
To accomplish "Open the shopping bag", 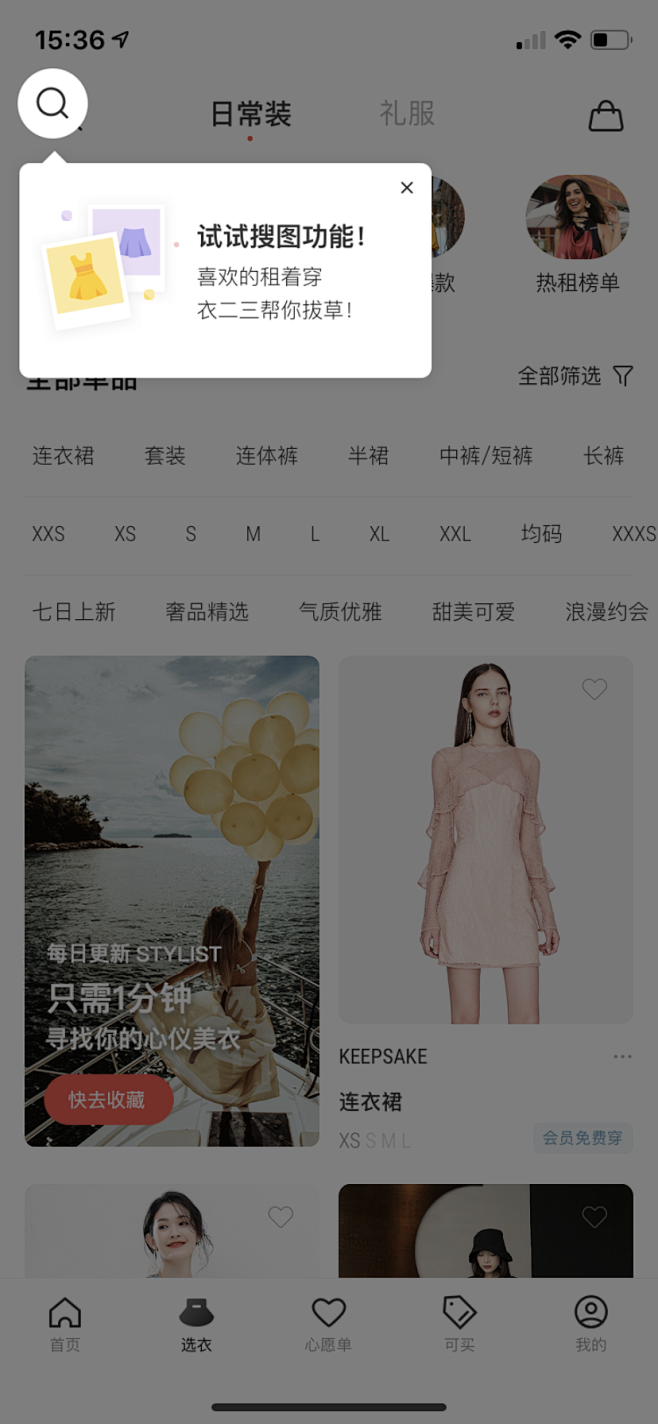I will (605, 116).
